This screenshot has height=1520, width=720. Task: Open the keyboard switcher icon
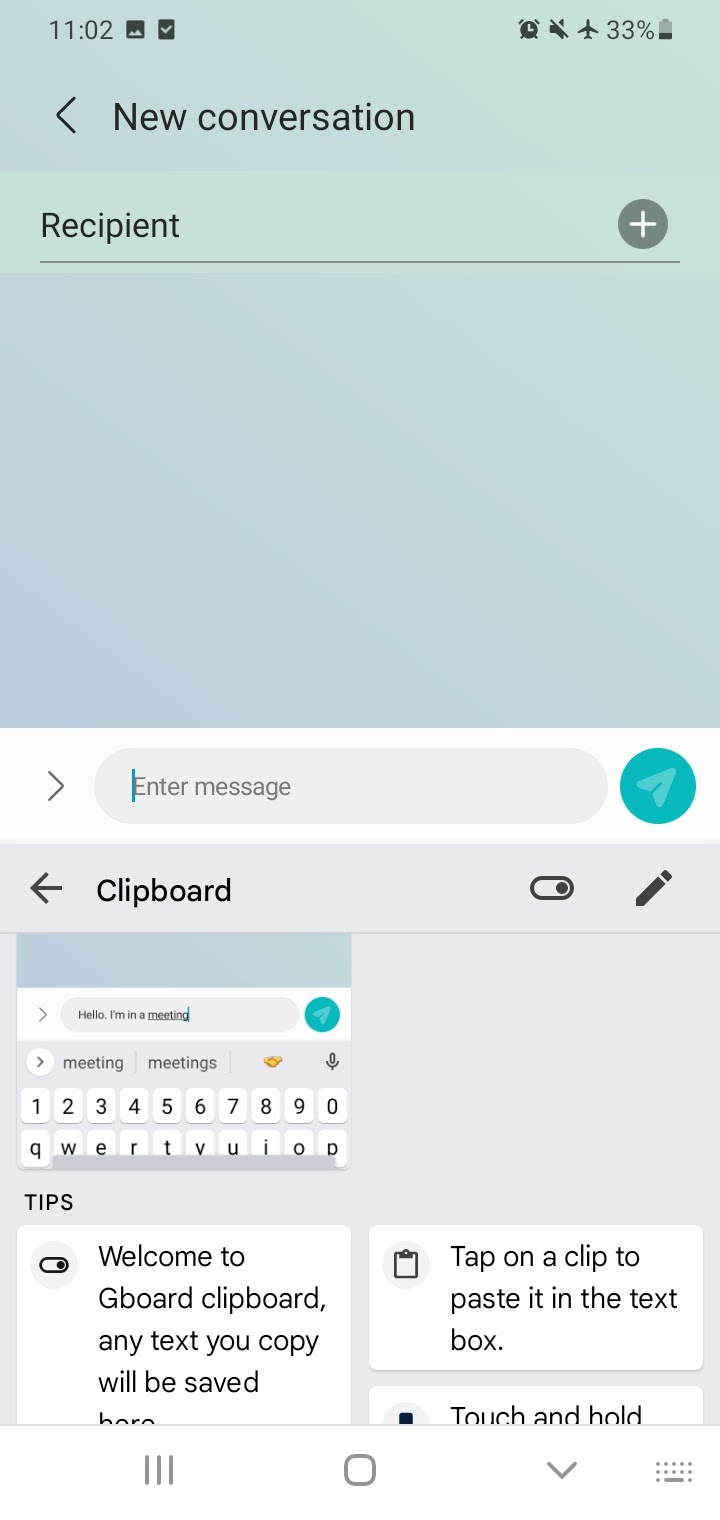click(x=673, y=1471)
